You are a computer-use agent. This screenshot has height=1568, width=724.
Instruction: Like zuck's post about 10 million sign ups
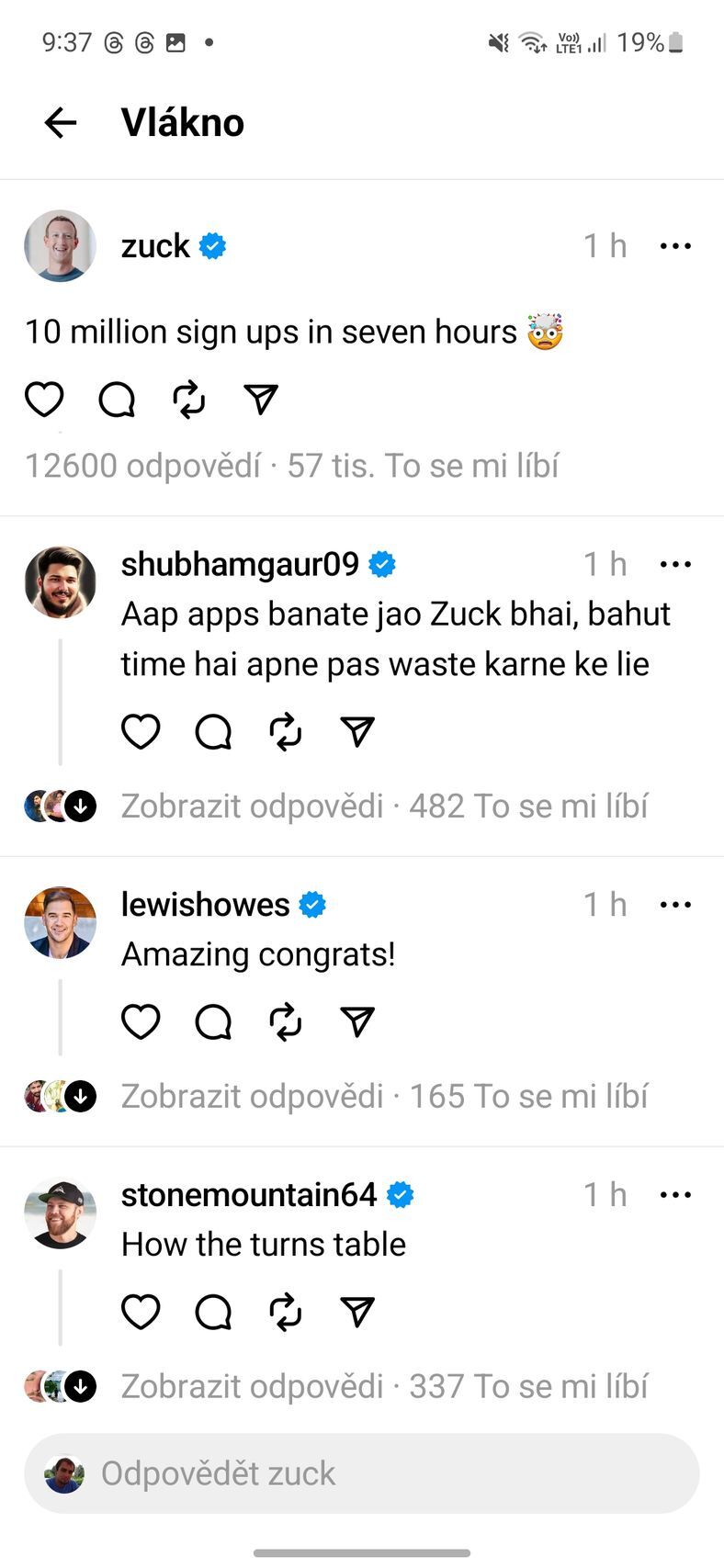44,400
